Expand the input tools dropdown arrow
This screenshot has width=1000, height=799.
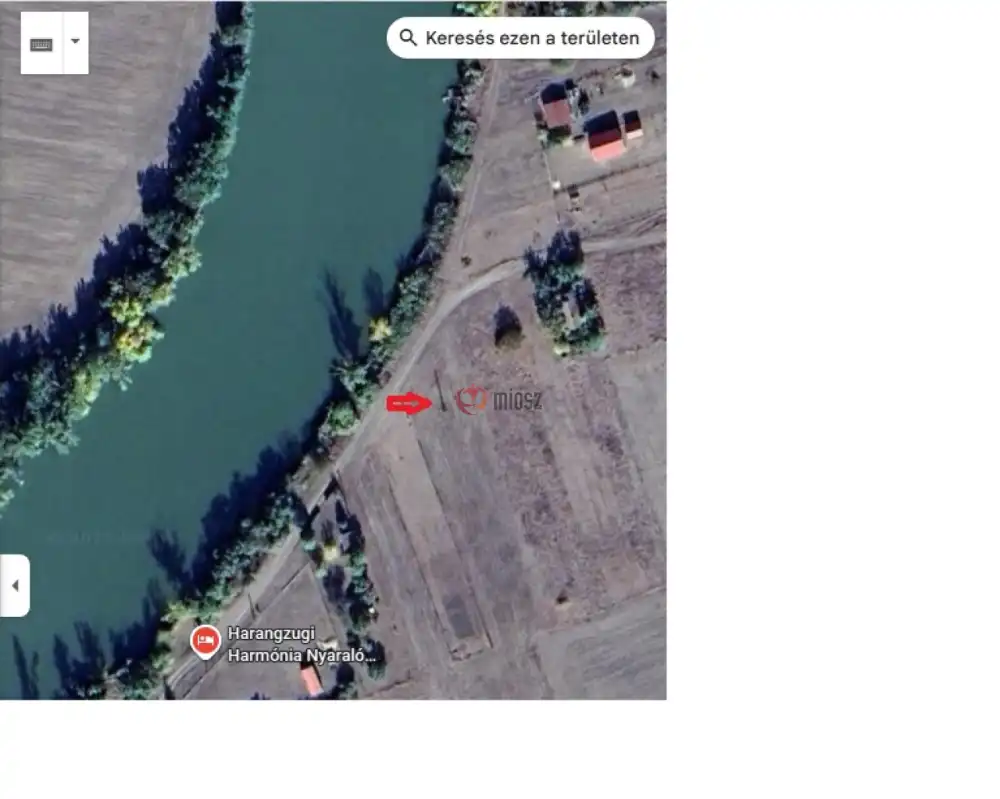(x=75, y=43)
